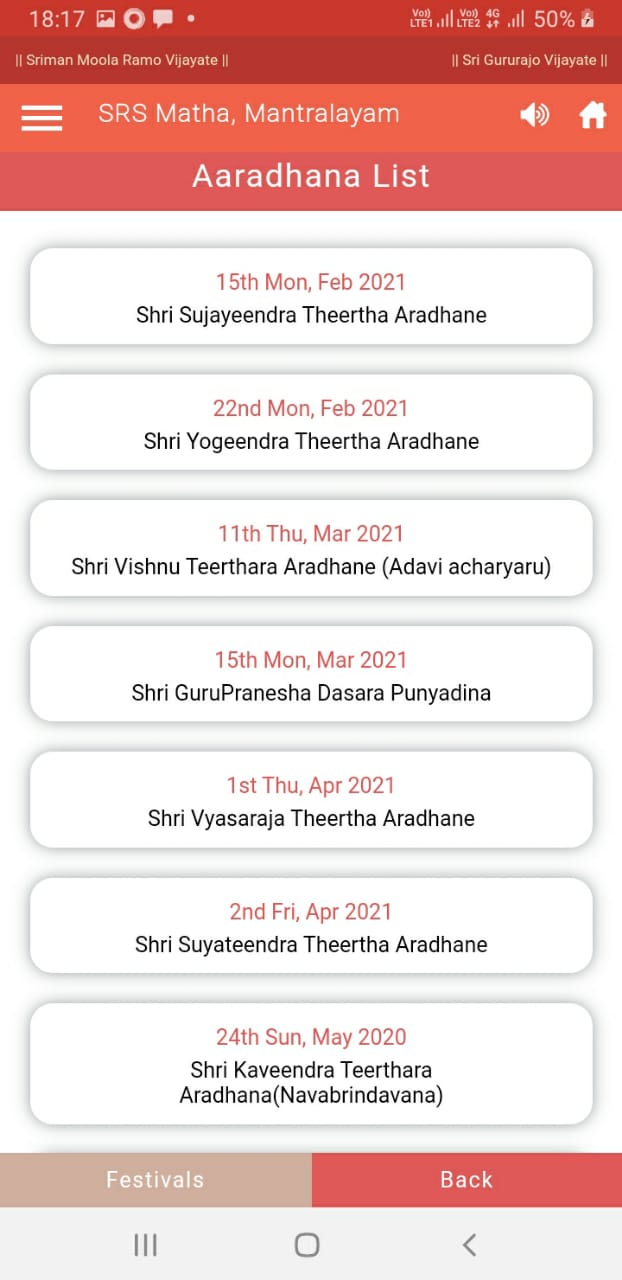
Task: Go to the home icon
Action: [593, 116]
